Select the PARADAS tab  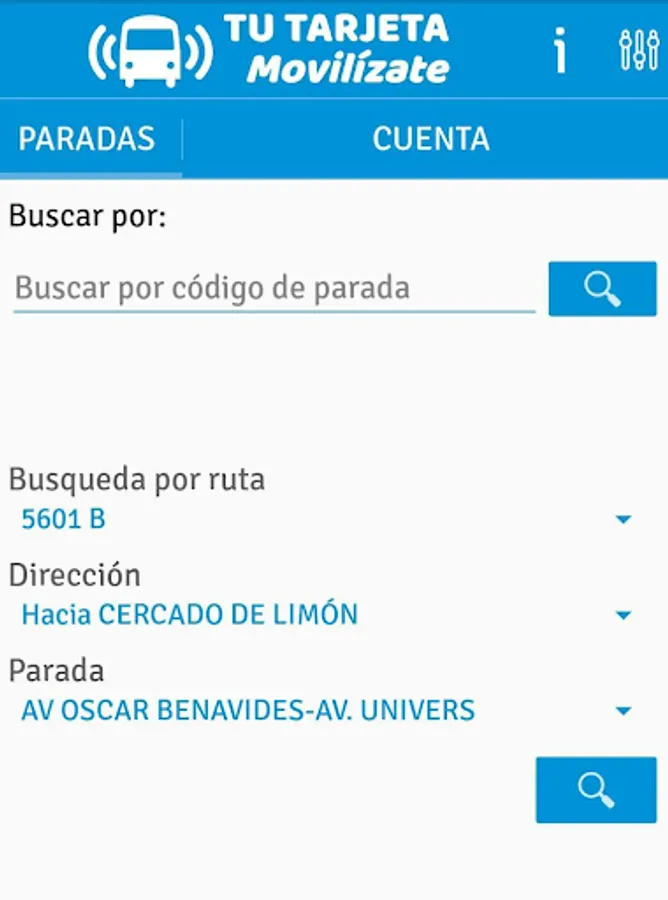pos(88,139)
